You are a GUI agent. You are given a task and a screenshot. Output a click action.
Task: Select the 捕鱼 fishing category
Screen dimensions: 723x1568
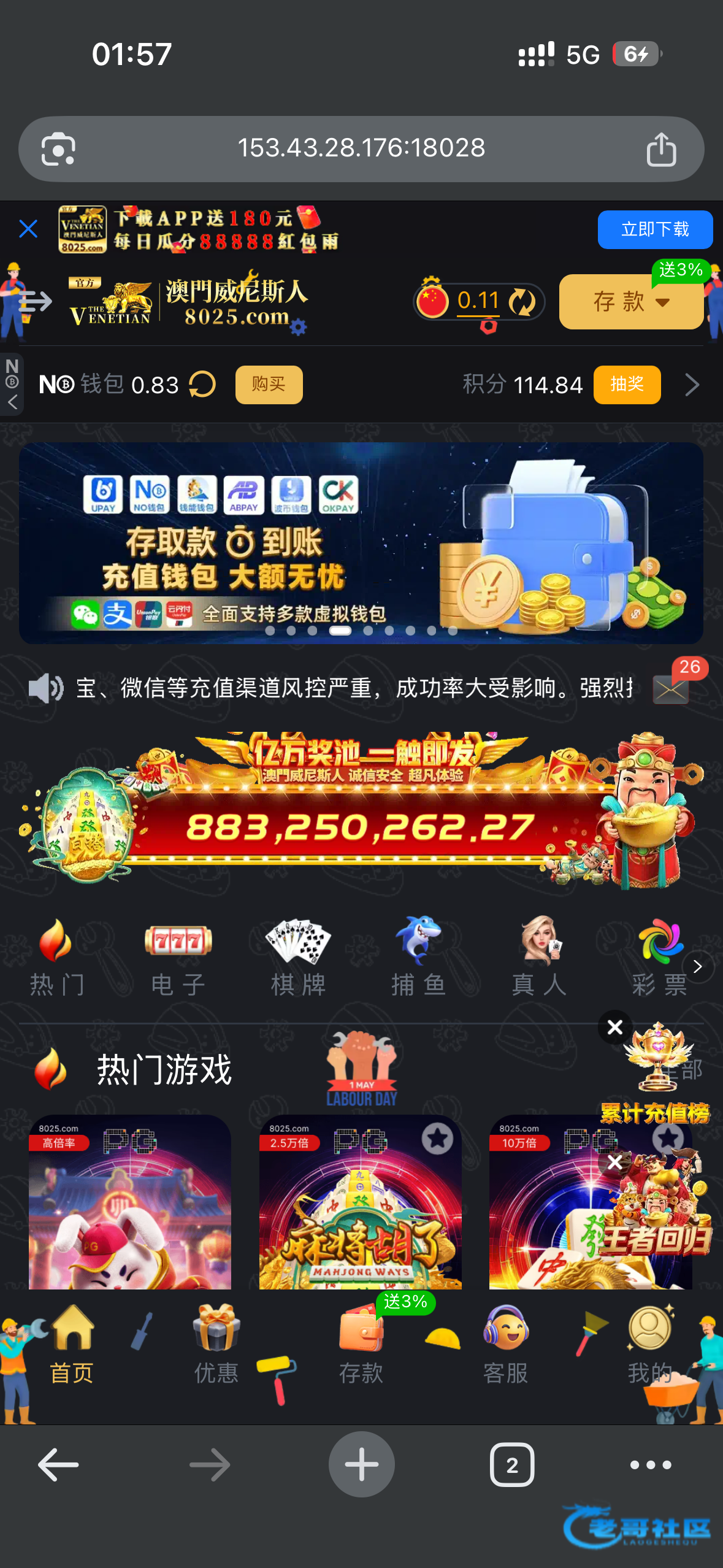coord(418,957)
